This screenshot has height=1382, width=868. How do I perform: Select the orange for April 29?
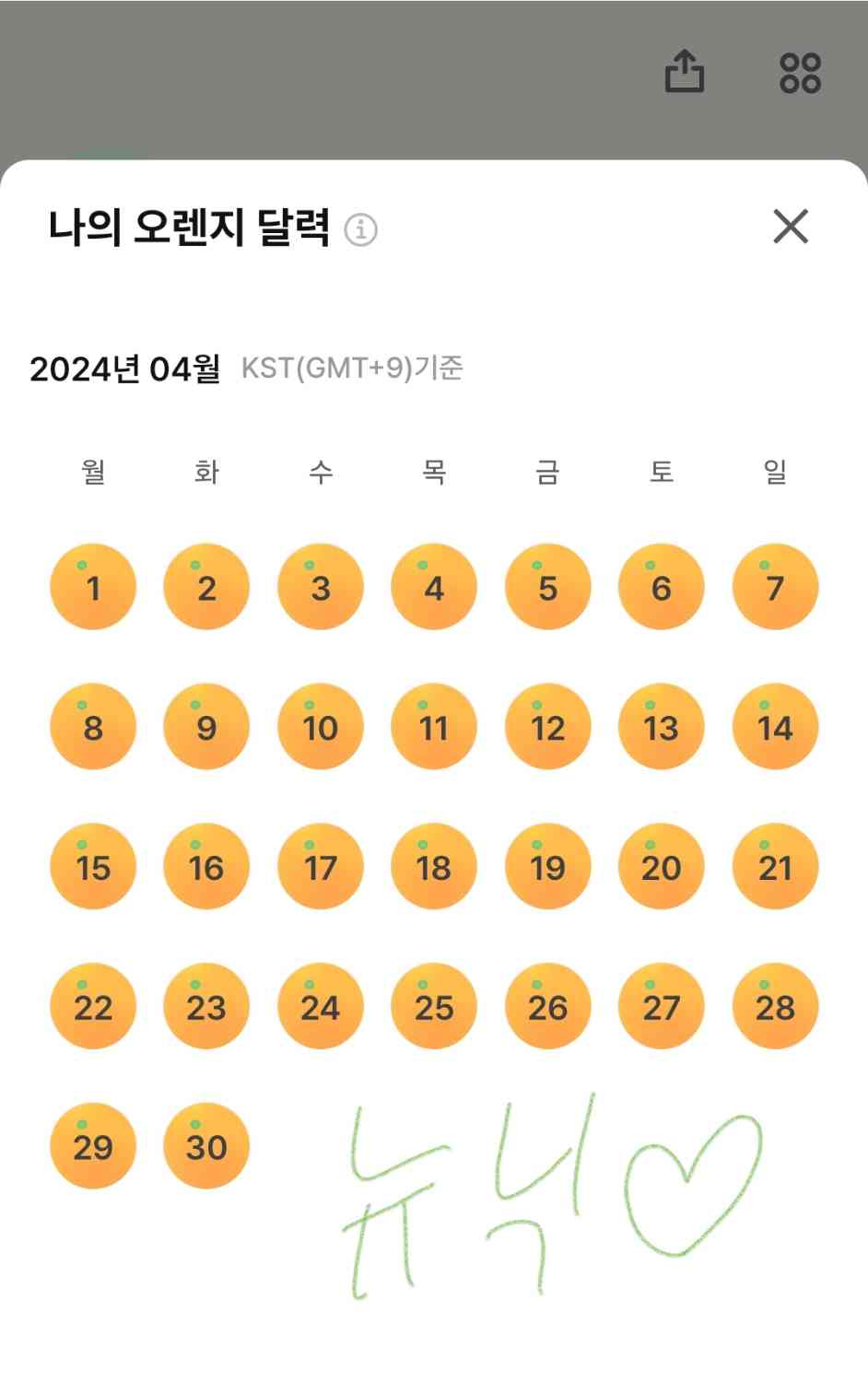point(92,1145)
